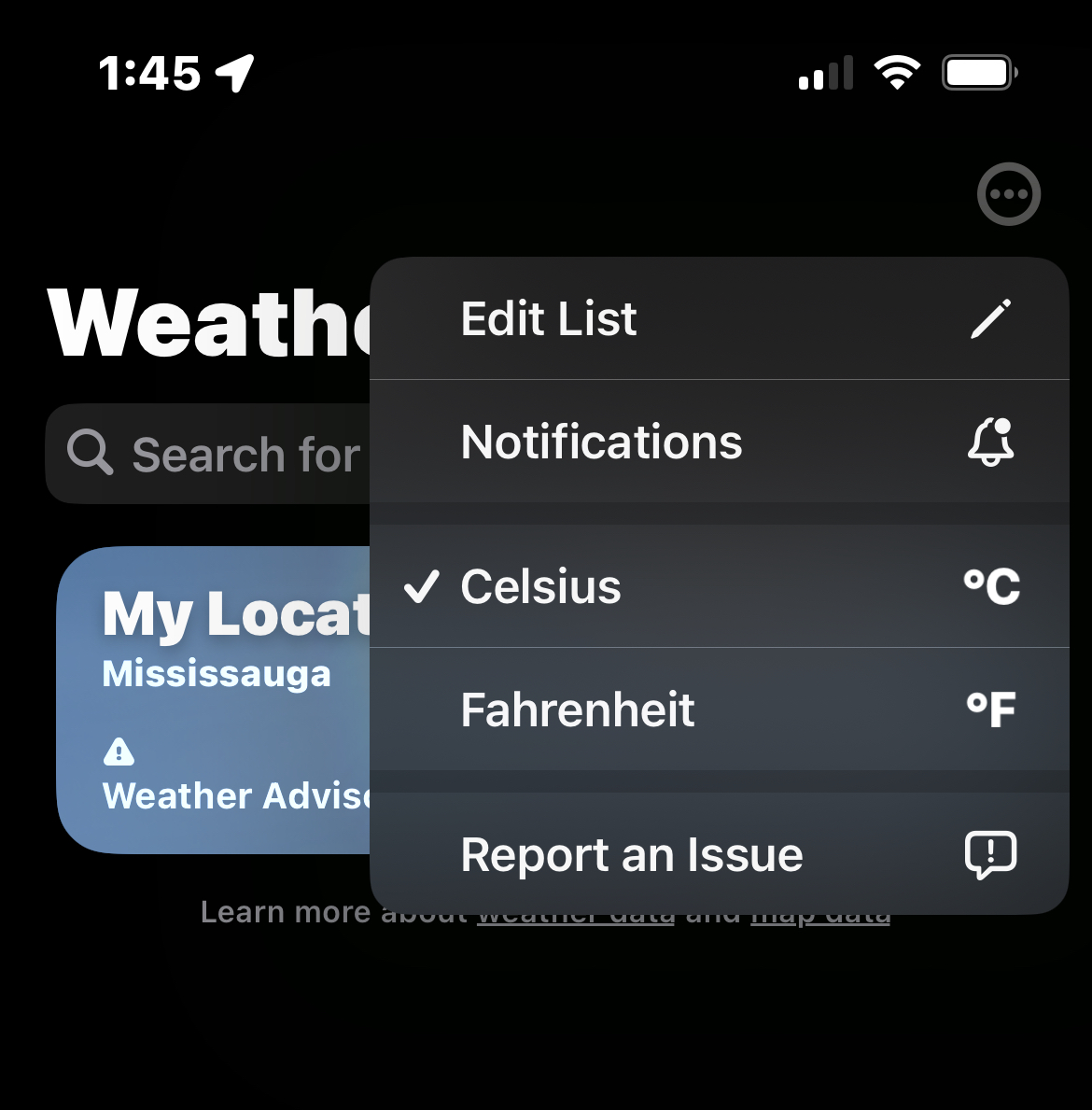The image size is (1092, 1110).
Task: Open the My Location Mississauga card
Action: 215,700
